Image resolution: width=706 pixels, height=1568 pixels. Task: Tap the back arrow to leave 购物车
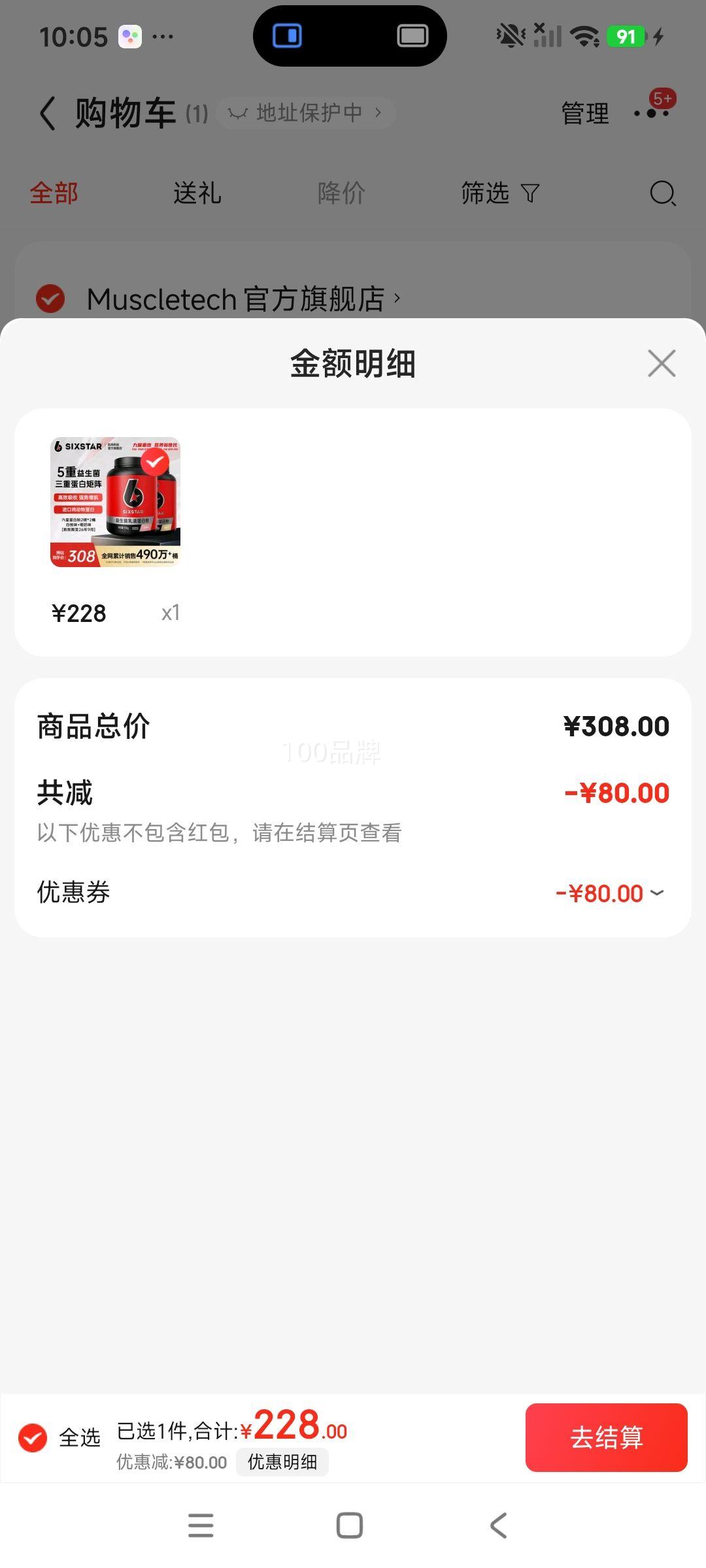46,111
